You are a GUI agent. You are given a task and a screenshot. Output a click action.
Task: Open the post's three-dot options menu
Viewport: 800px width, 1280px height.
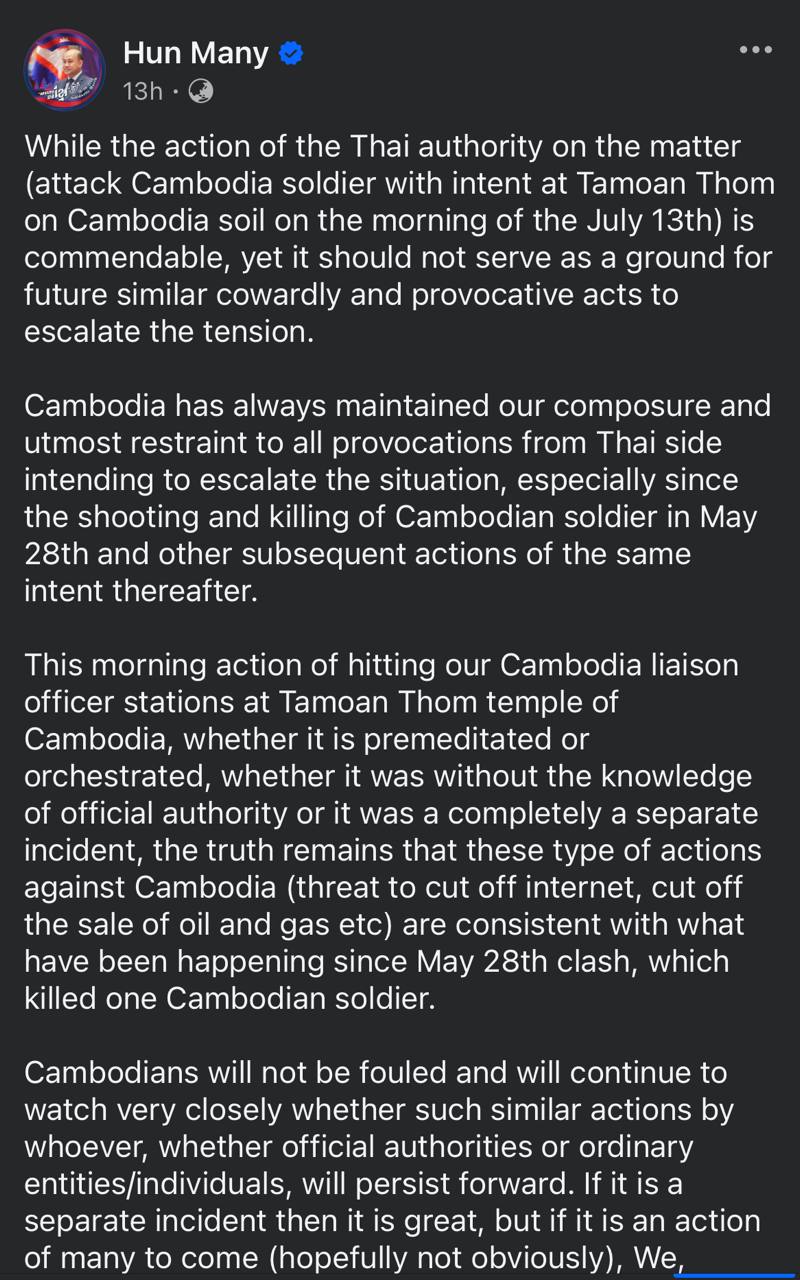[x=755, y=49]
